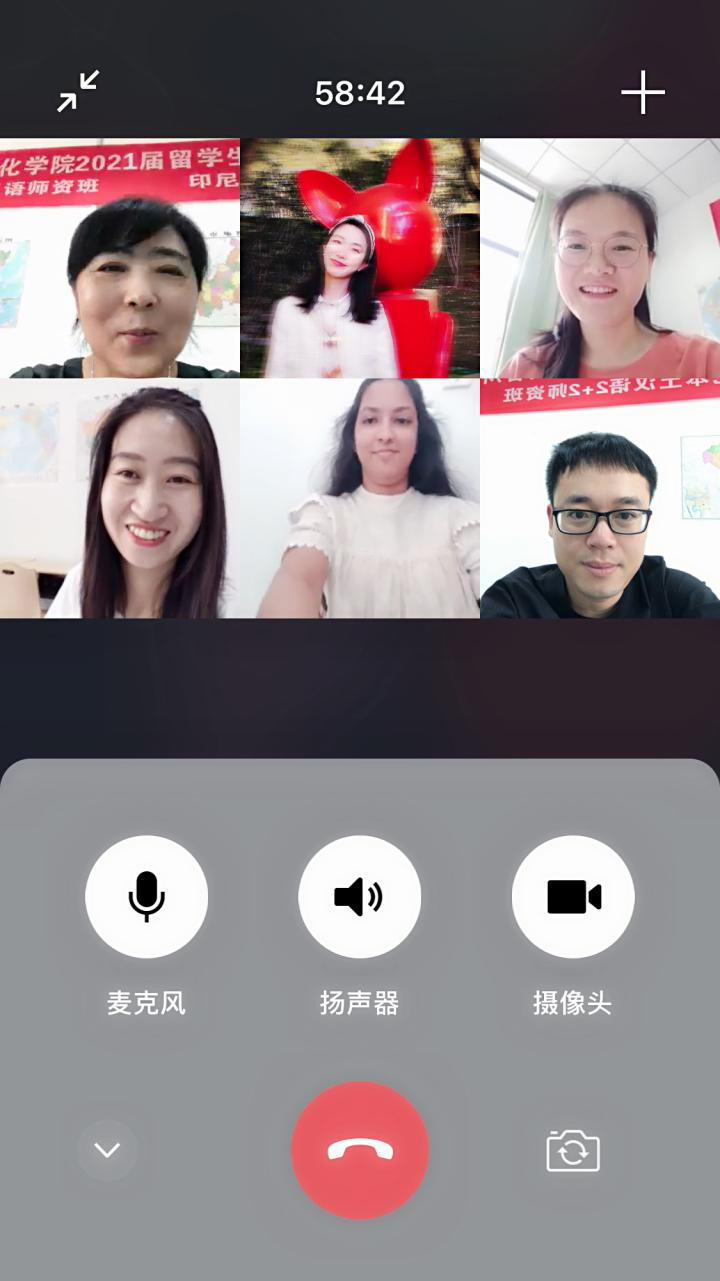Tap the video tile of the man in glasses
This screenshot has width=720, height=1281.
(x=600, y=498)
